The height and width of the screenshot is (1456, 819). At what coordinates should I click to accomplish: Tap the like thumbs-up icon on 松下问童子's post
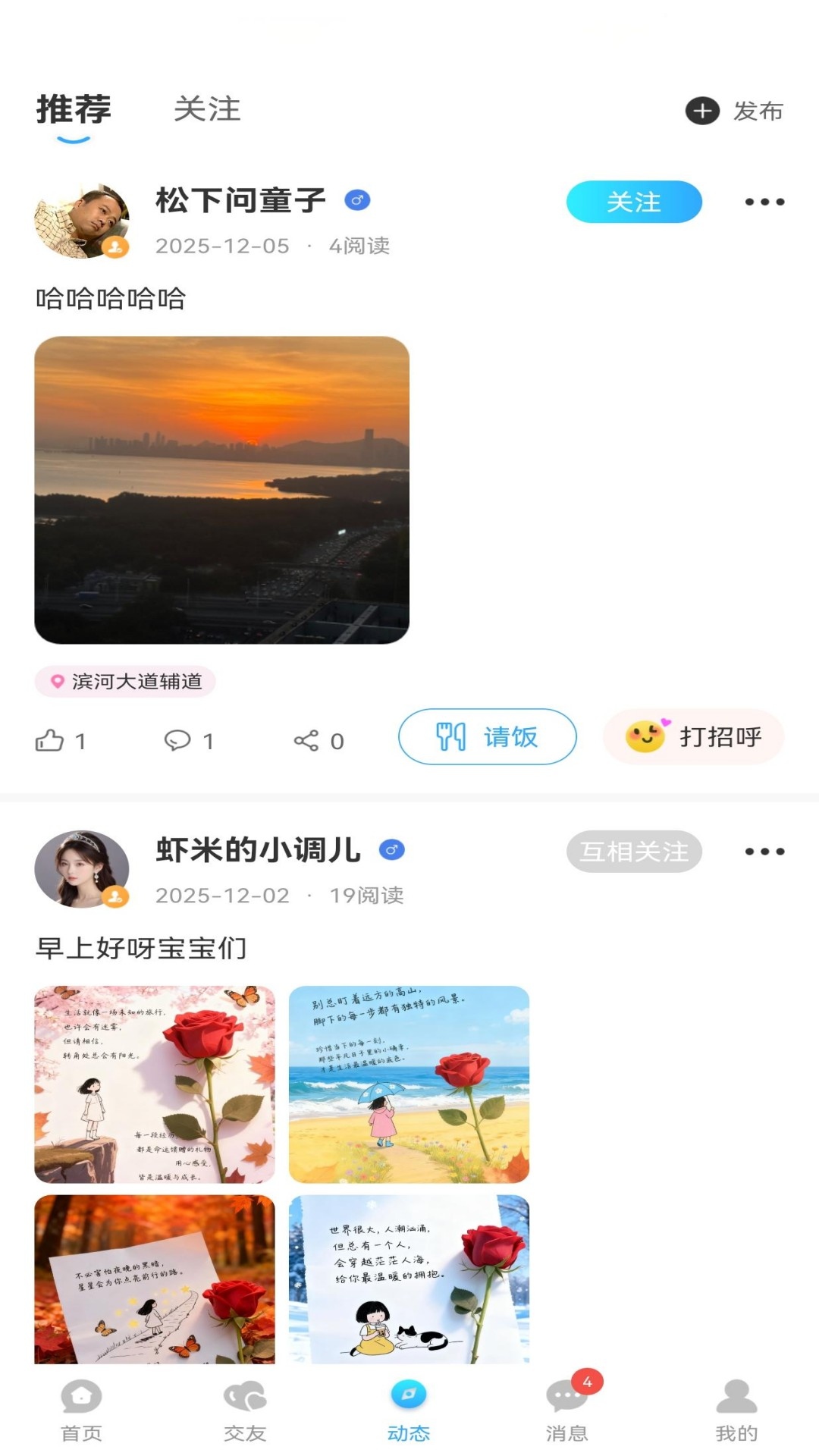pyautogui.click(x=49, y=741)
